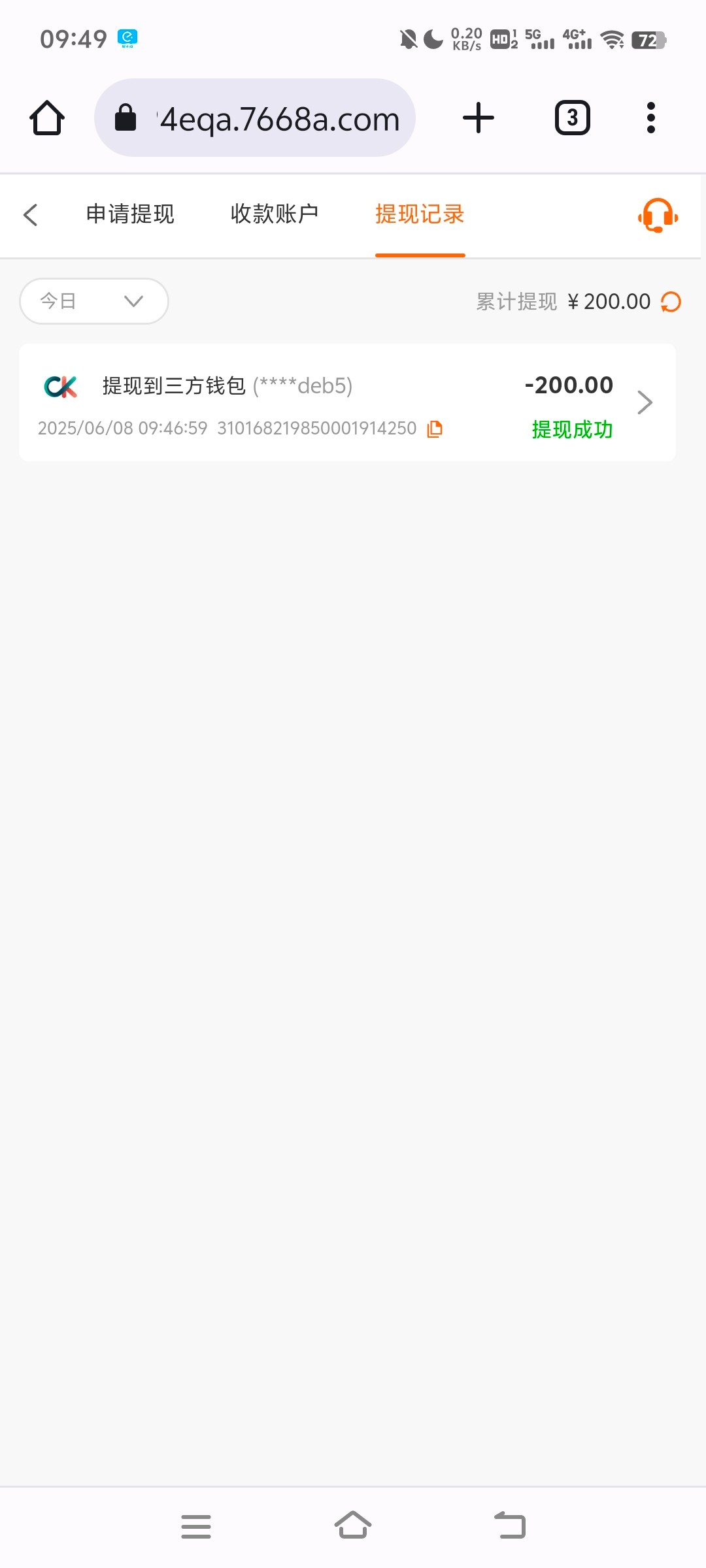
Task: Open the browser overflow menu
Action: coord(650,118)
